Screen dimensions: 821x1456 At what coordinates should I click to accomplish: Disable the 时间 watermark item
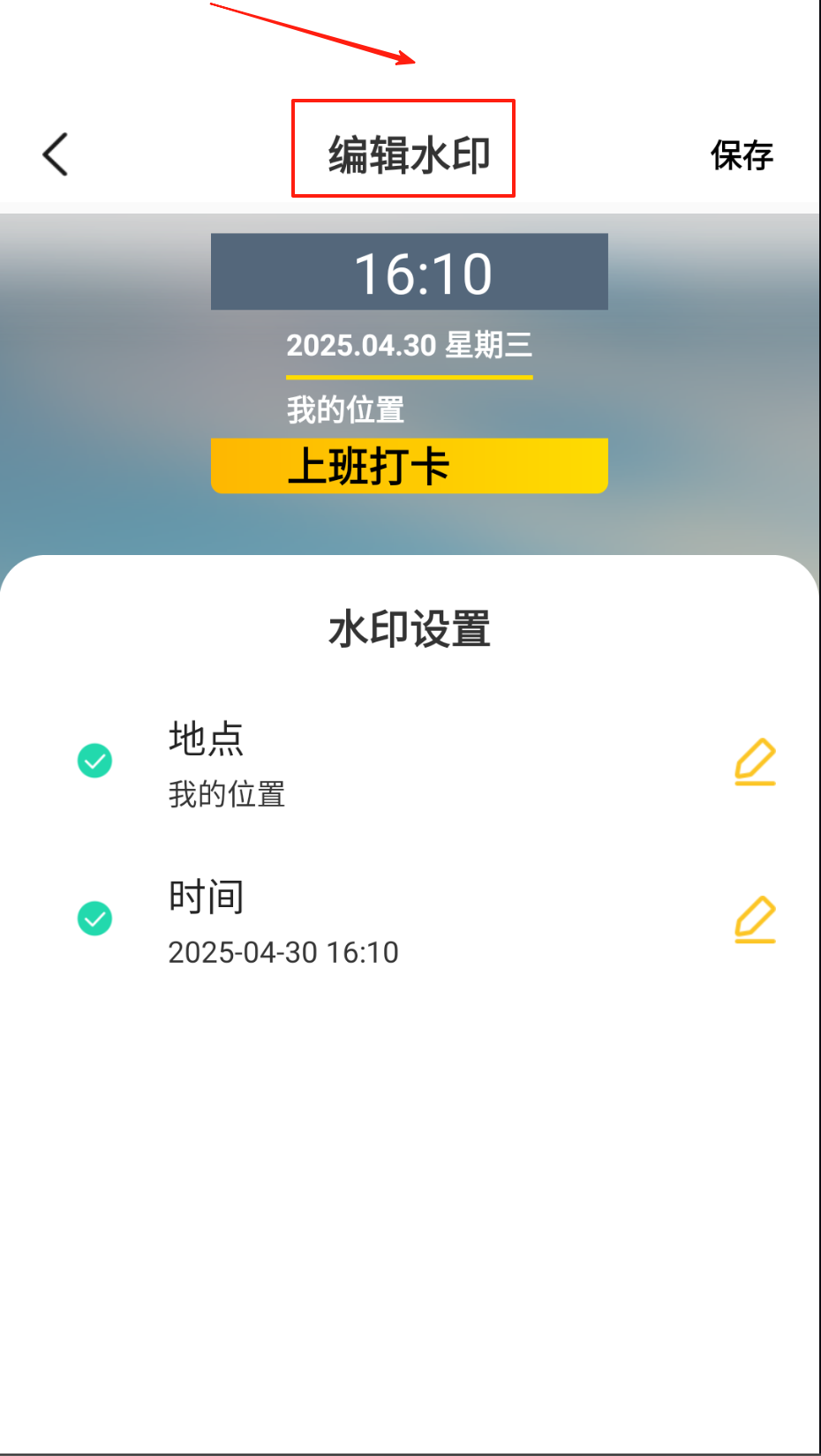coord(94,918)
